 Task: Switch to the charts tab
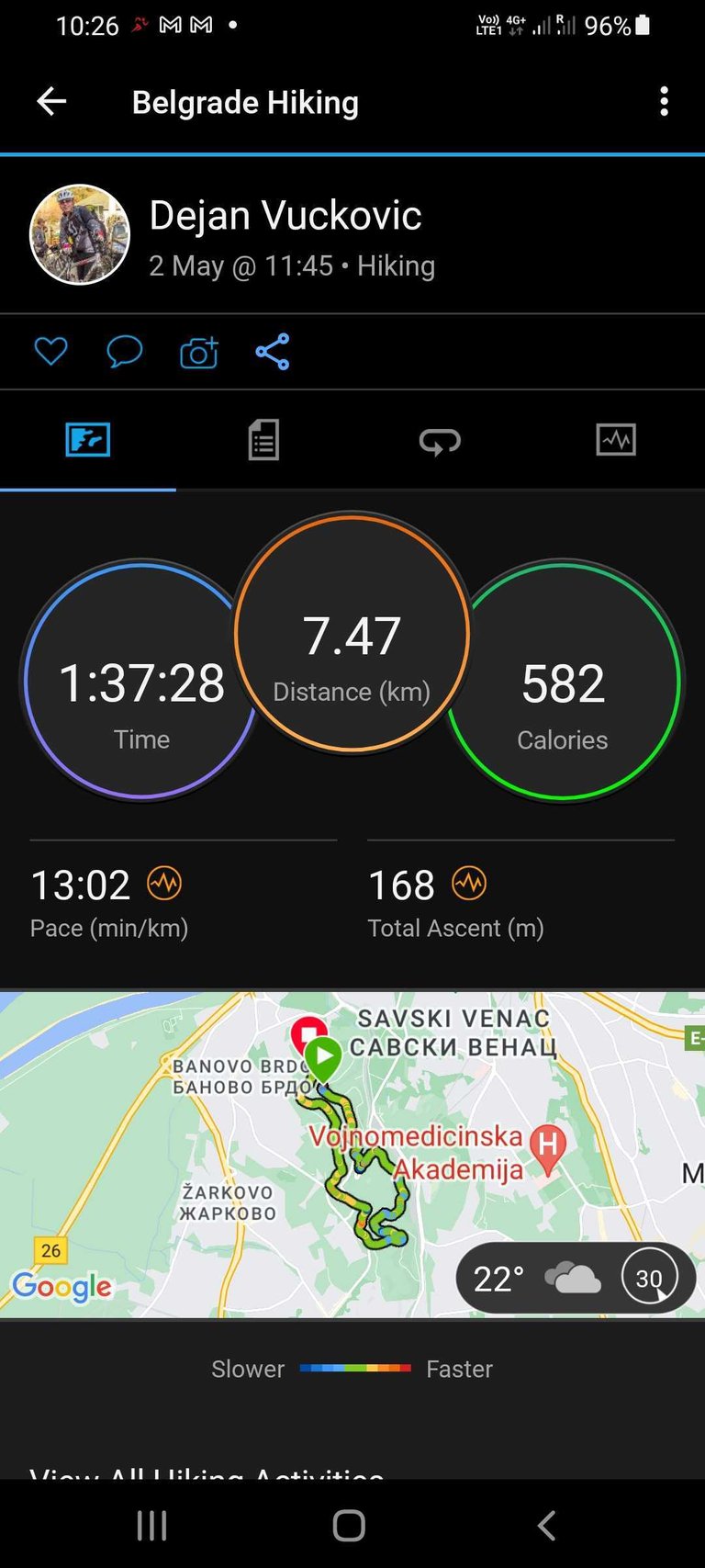coord(616,440)
